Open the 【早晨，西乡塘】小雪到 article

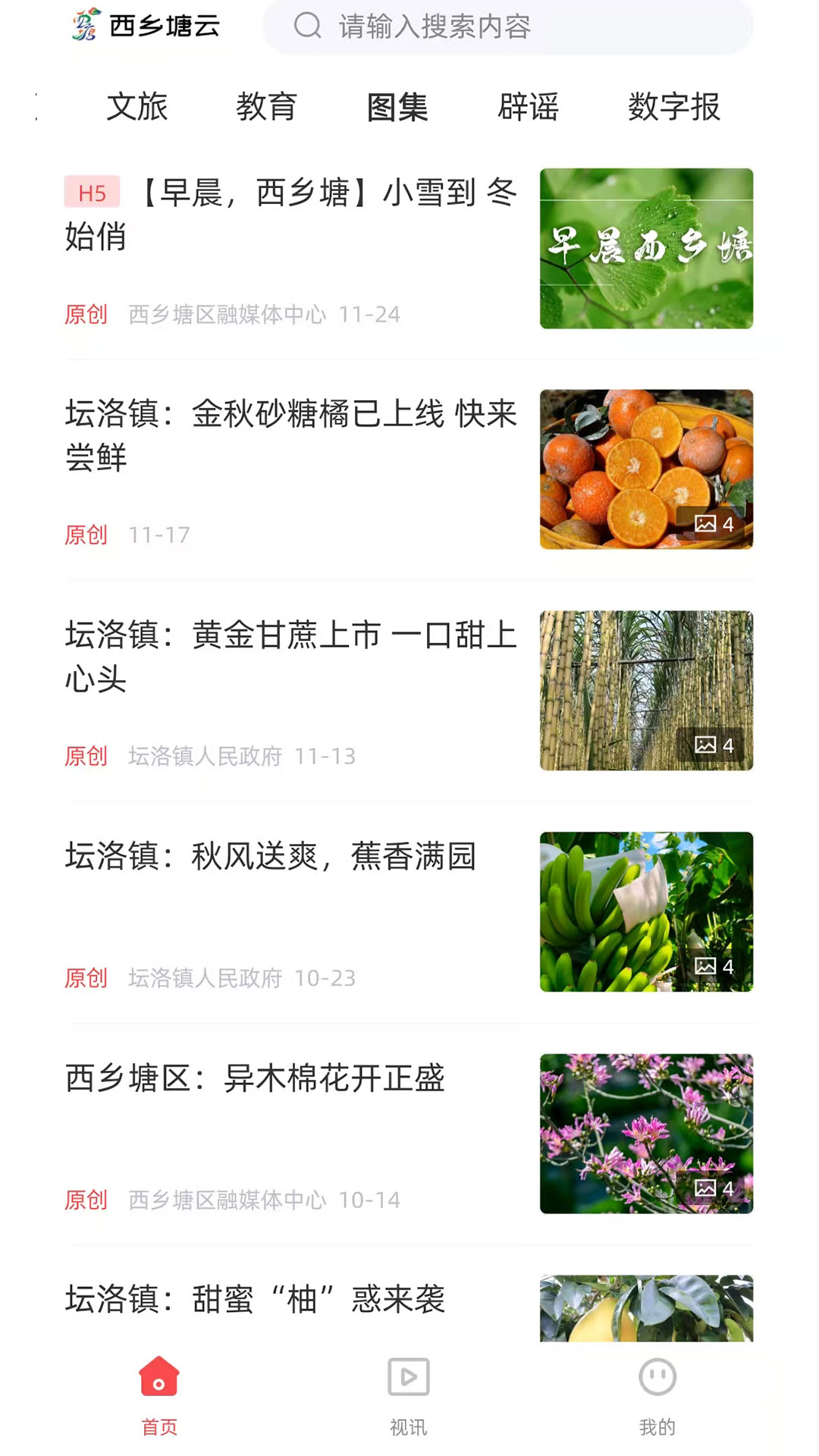[x=303, y=216]
